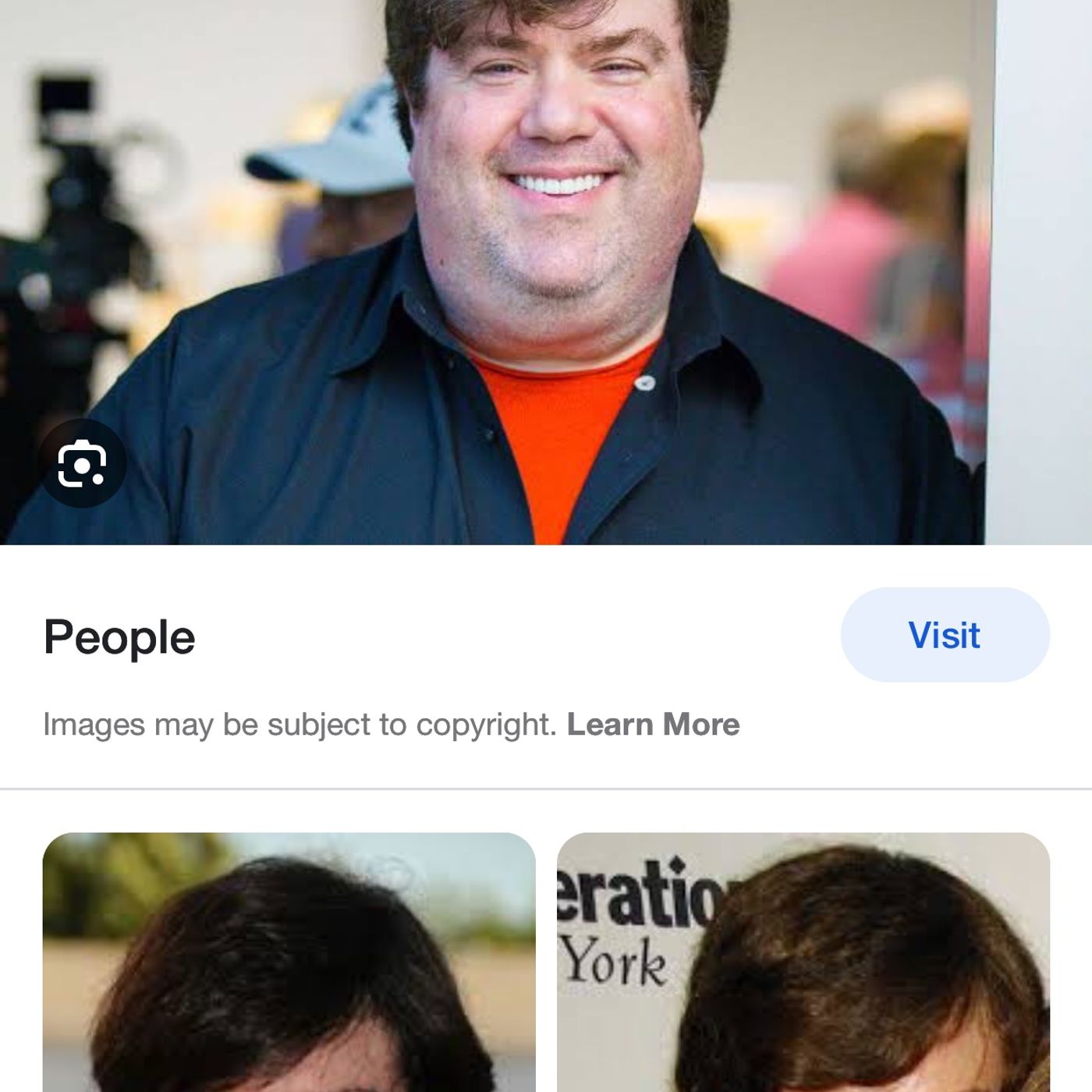Tap the Visit button
Viewport: 1092px width, 1092px height.
(945, 635)
